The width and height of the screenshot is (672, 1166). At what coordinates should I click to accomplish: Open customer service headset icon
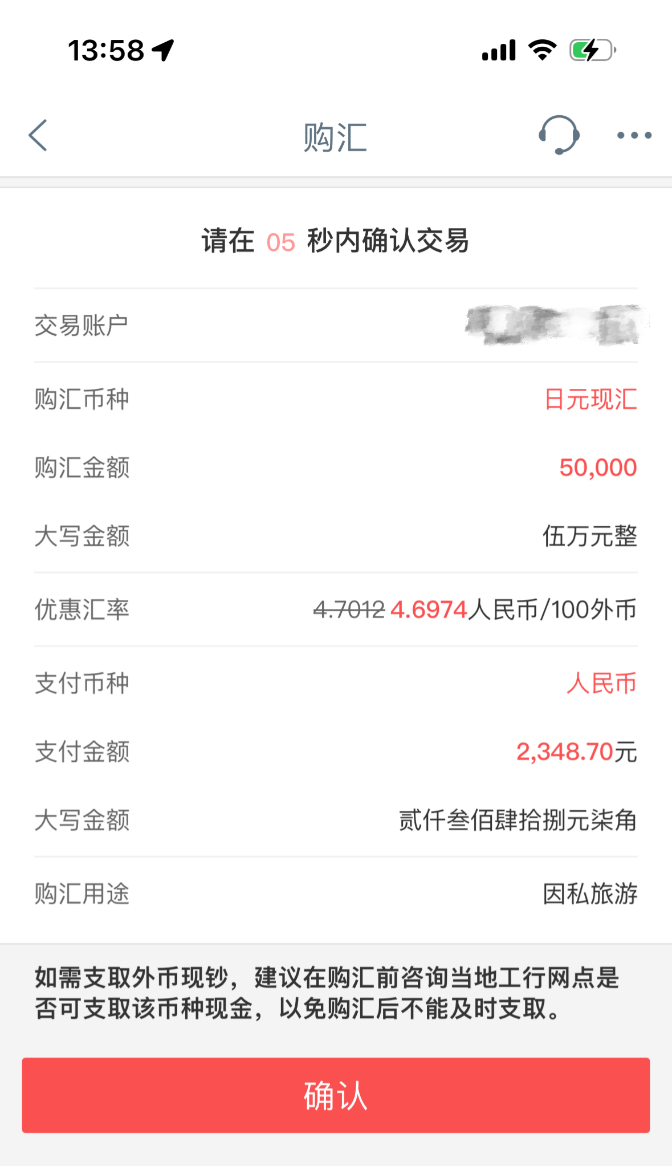tap(558, 135)
